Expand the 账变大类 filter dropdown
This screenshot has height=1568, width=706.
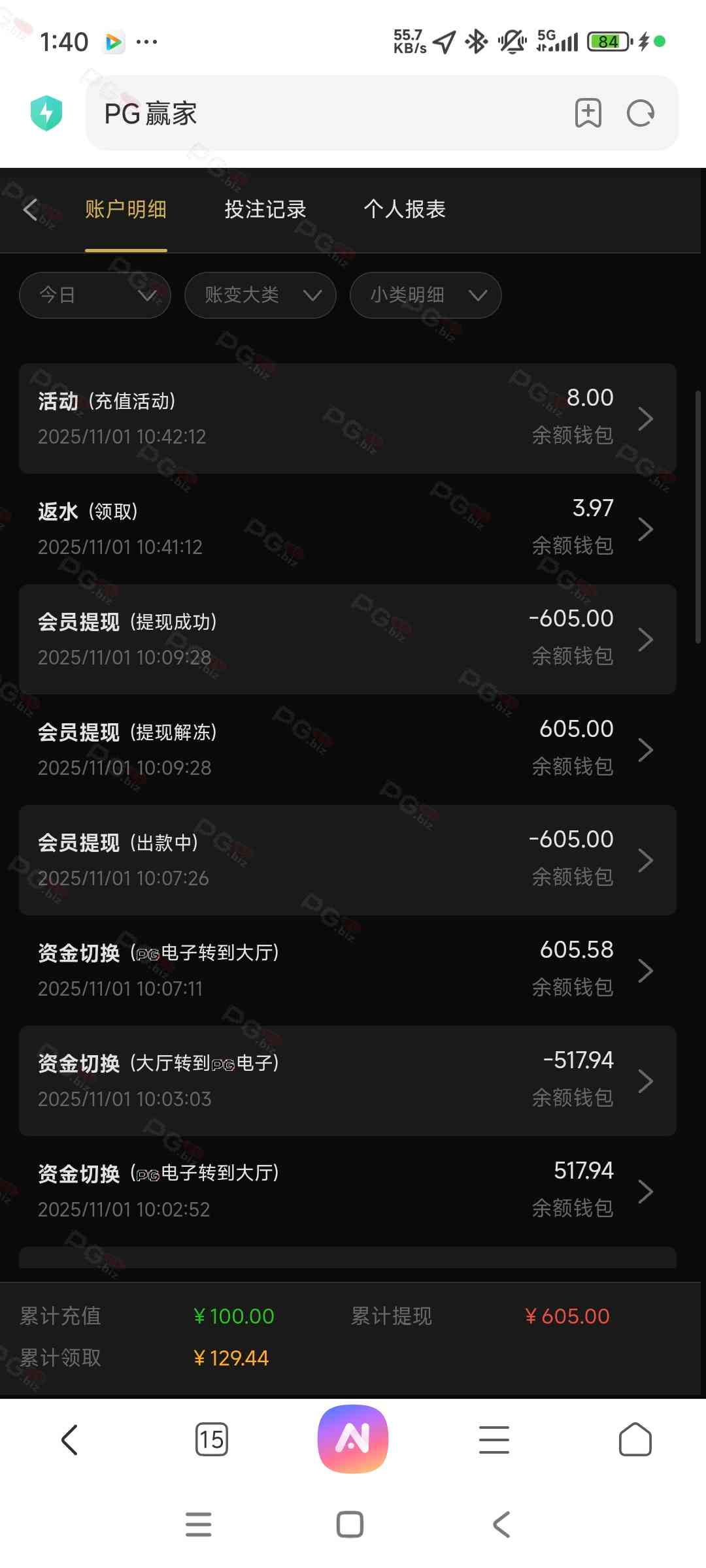[260, 295]
